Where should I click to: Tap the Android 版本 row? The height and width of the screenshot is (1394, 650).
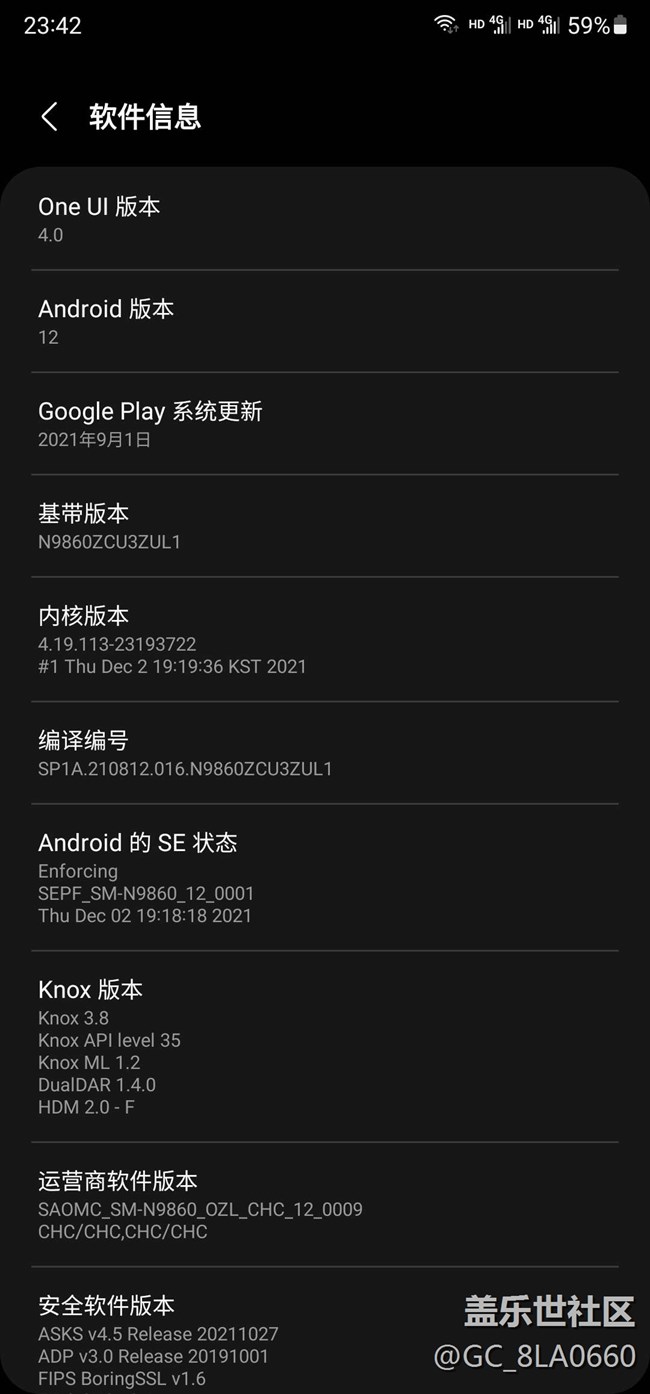tap(325, 321)
